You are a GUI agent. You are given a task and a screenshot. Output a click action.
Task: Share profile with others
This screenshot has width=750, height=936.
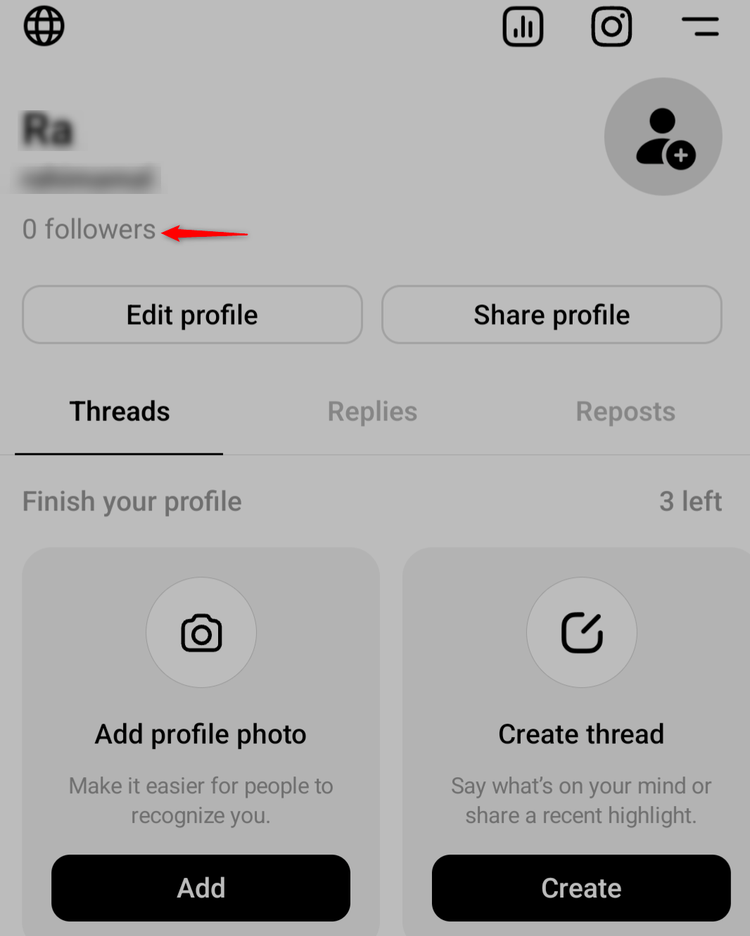551,315
